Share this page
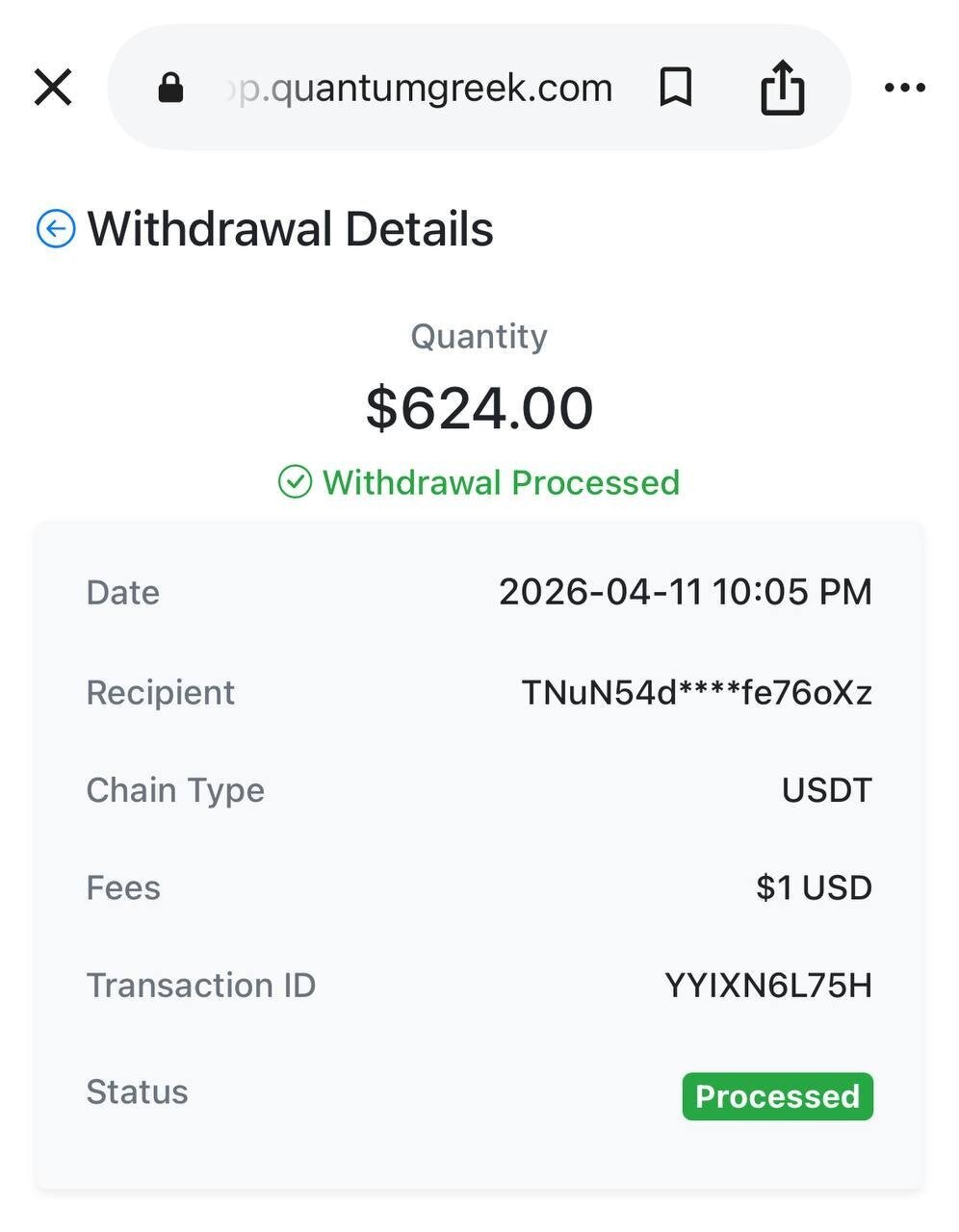 tap(782, 88)
